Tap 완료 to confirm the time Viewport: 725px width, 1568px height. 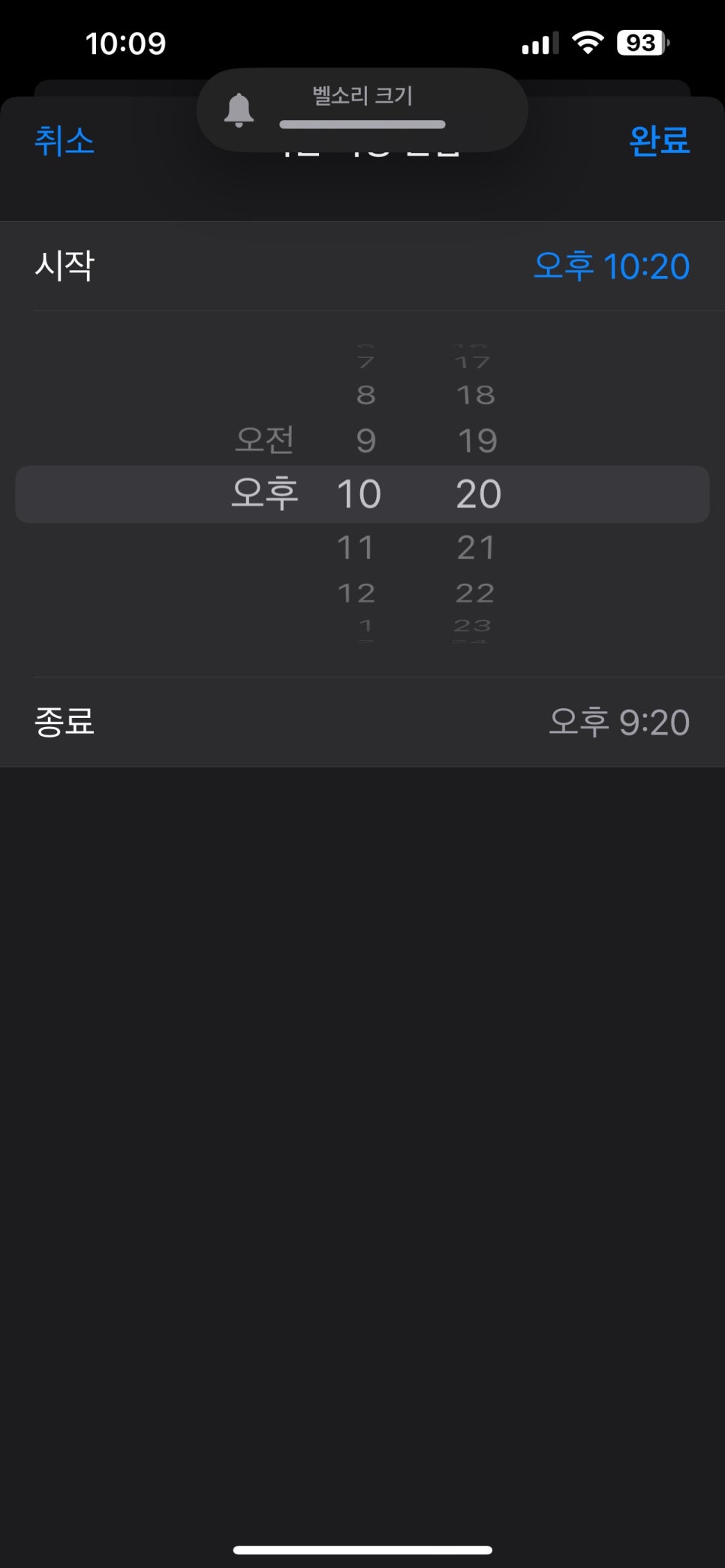pos(659,140)
